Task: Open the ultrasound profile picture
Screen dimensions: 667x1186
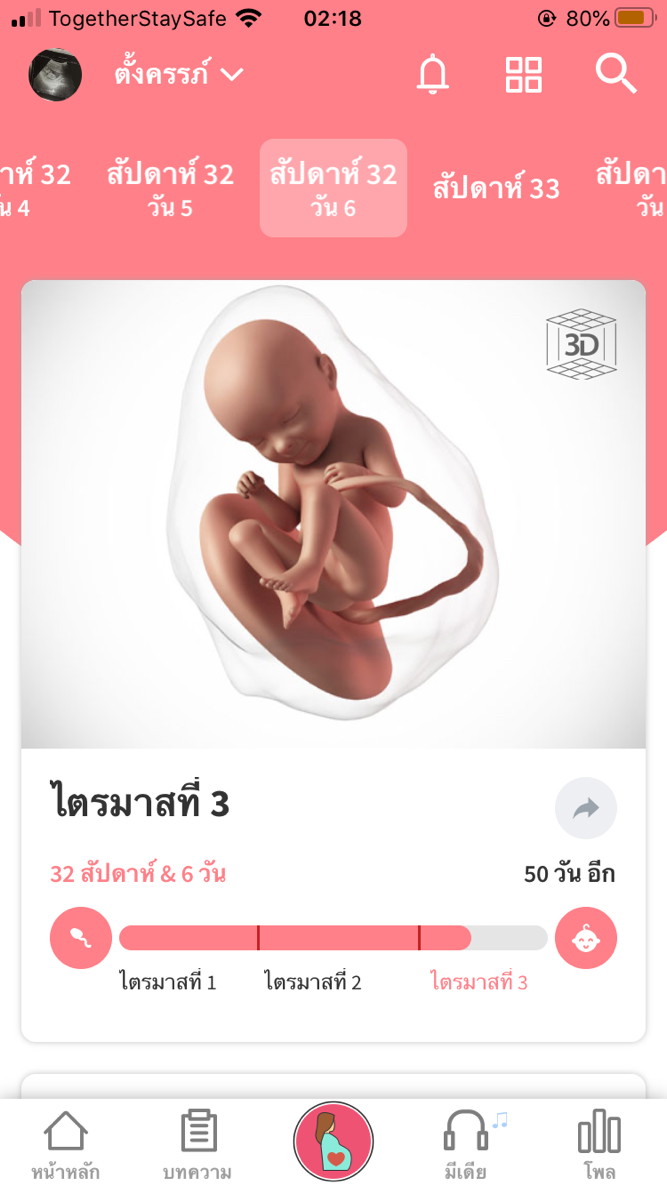Action: click(x=55, y=74)
